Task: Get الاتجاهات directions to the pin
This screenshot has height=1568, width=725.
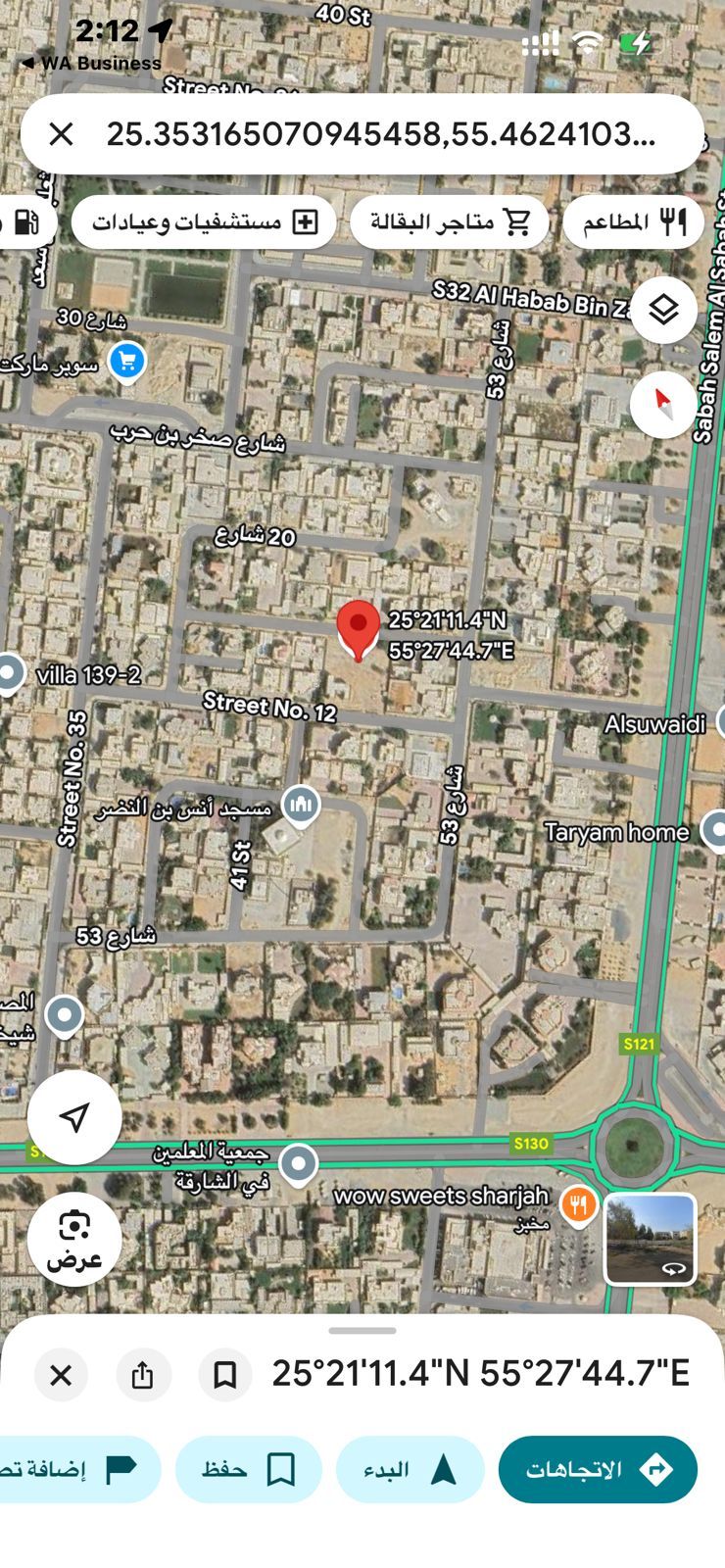Action: coord(598,1469)
